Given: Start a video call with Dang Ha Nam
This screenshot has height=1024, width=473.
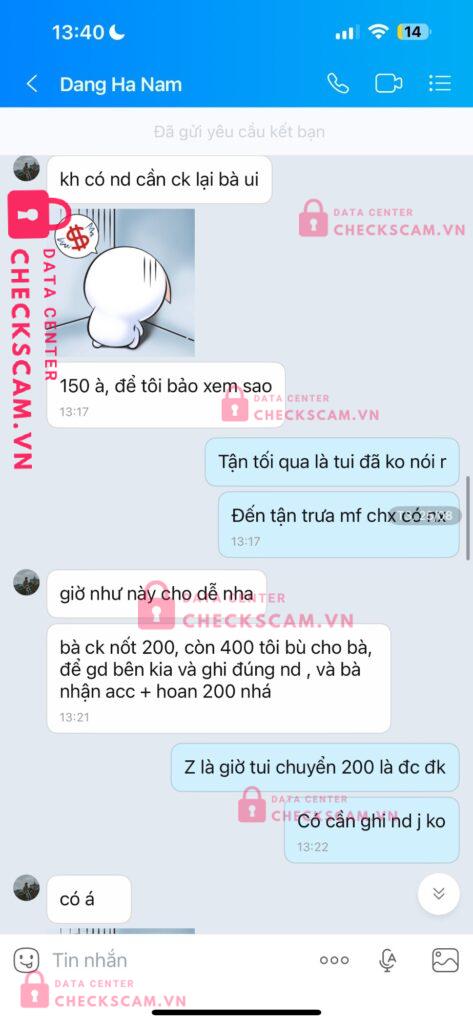Looking at the screenshot, I should (x=388, y=84).
